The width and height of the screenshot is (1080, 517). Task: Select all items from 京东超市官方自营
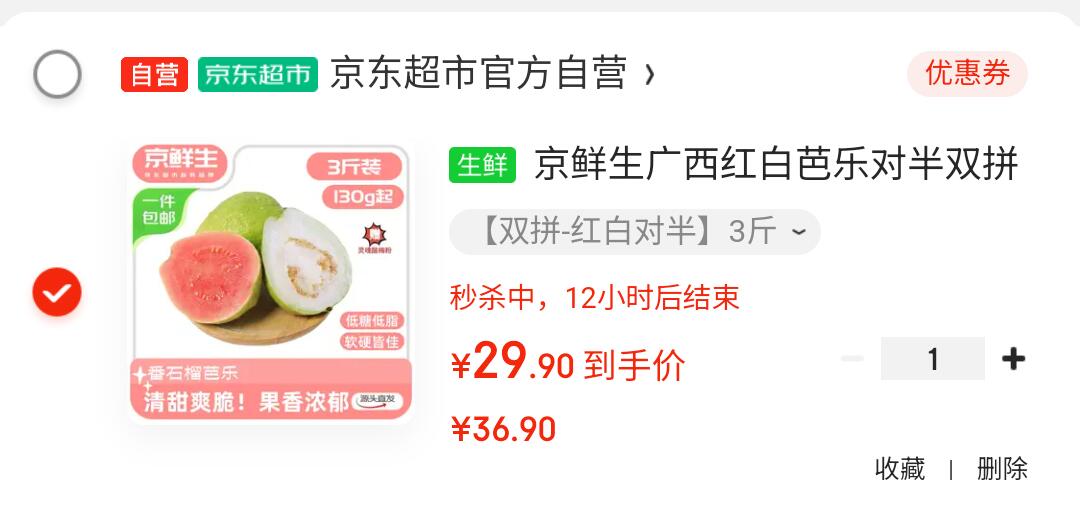click(x=57, y=74)
